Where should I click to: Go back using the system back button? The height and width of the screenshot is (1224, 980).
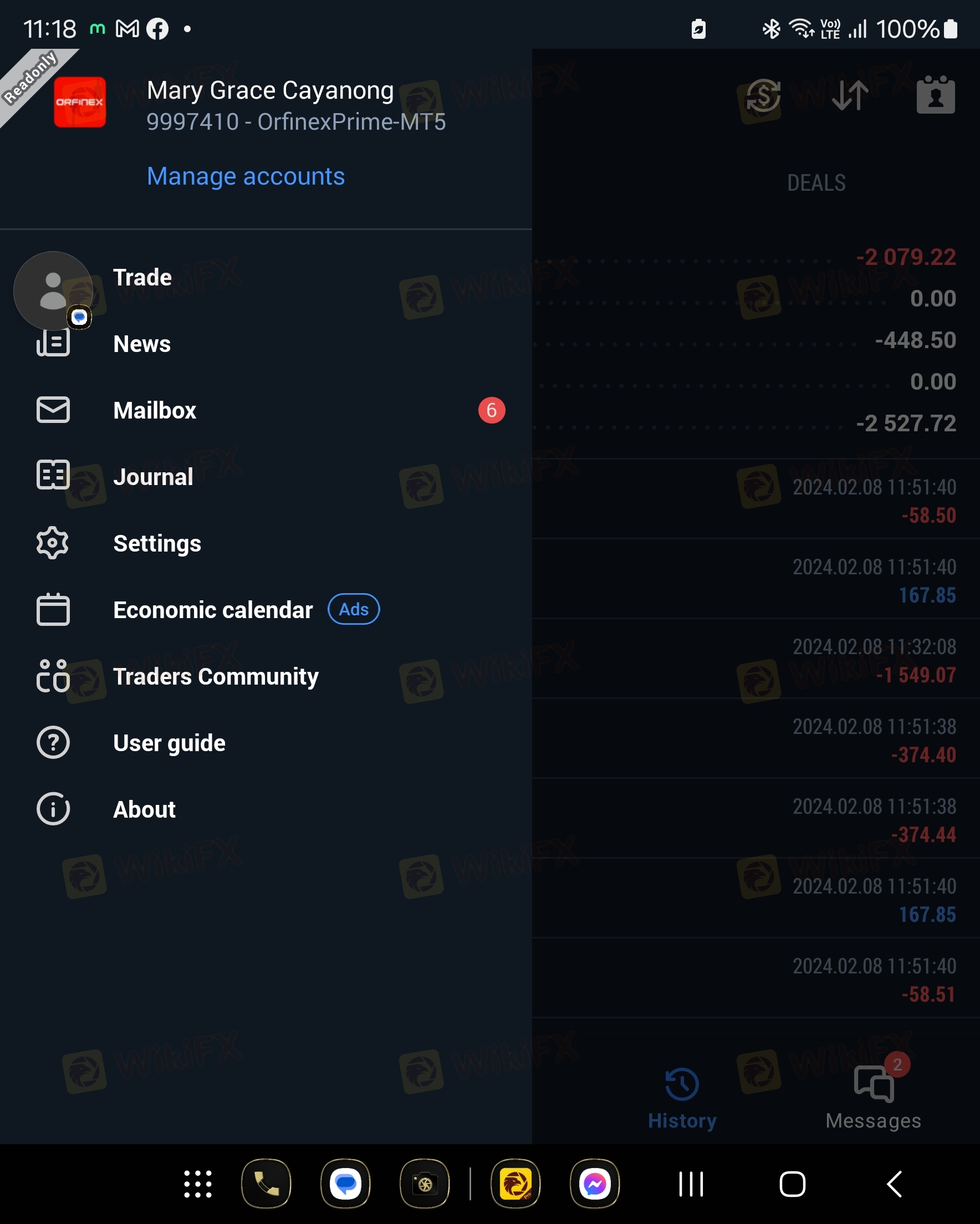[x=894, y=1184]
